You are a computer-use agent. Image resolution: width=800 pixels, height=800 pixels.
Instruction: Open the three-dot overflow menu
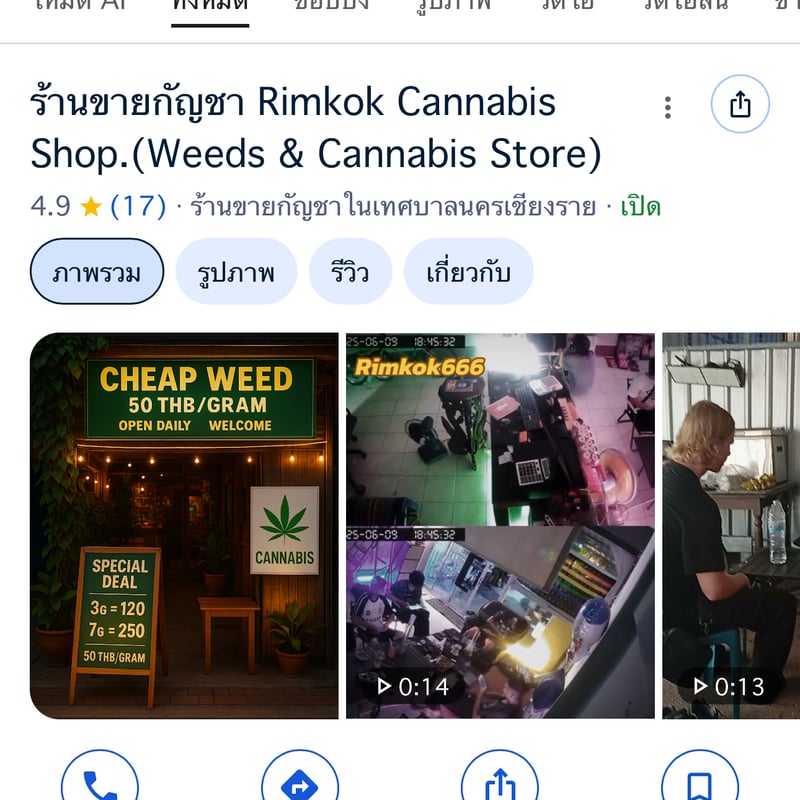667,107
